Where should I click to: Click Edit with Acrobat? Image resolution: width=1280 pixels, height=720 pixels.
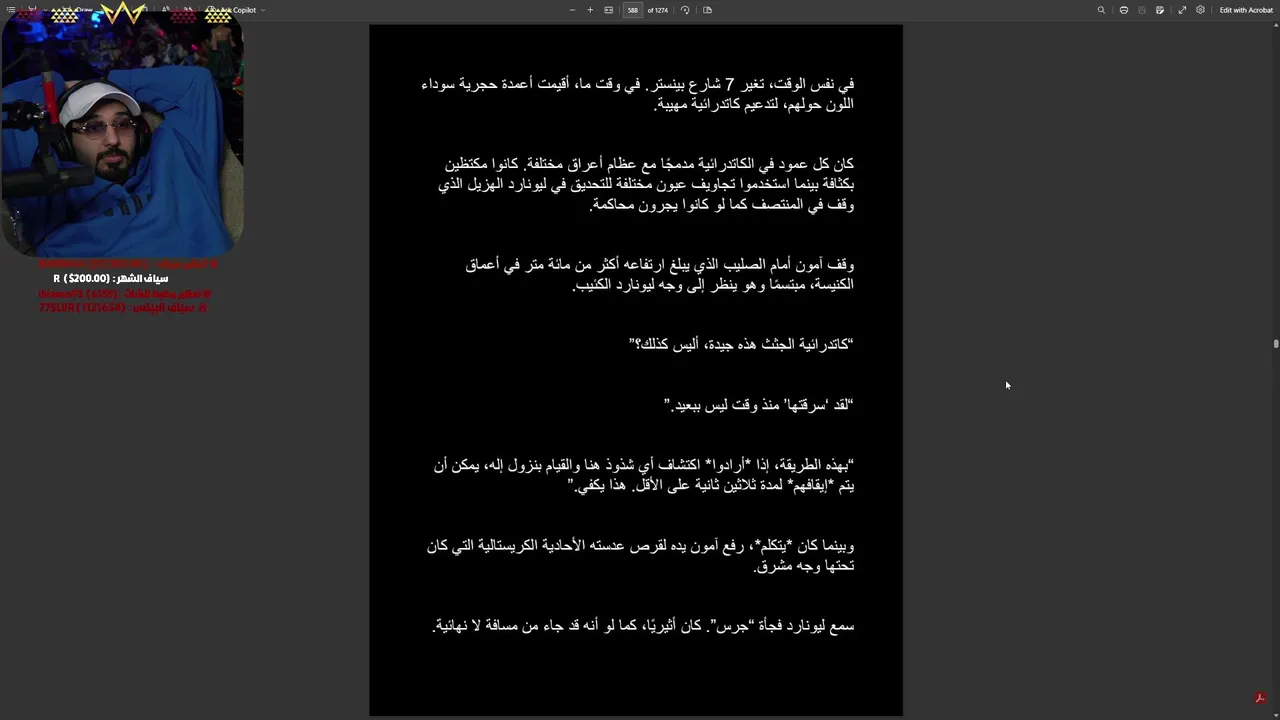click(1246, 10)
